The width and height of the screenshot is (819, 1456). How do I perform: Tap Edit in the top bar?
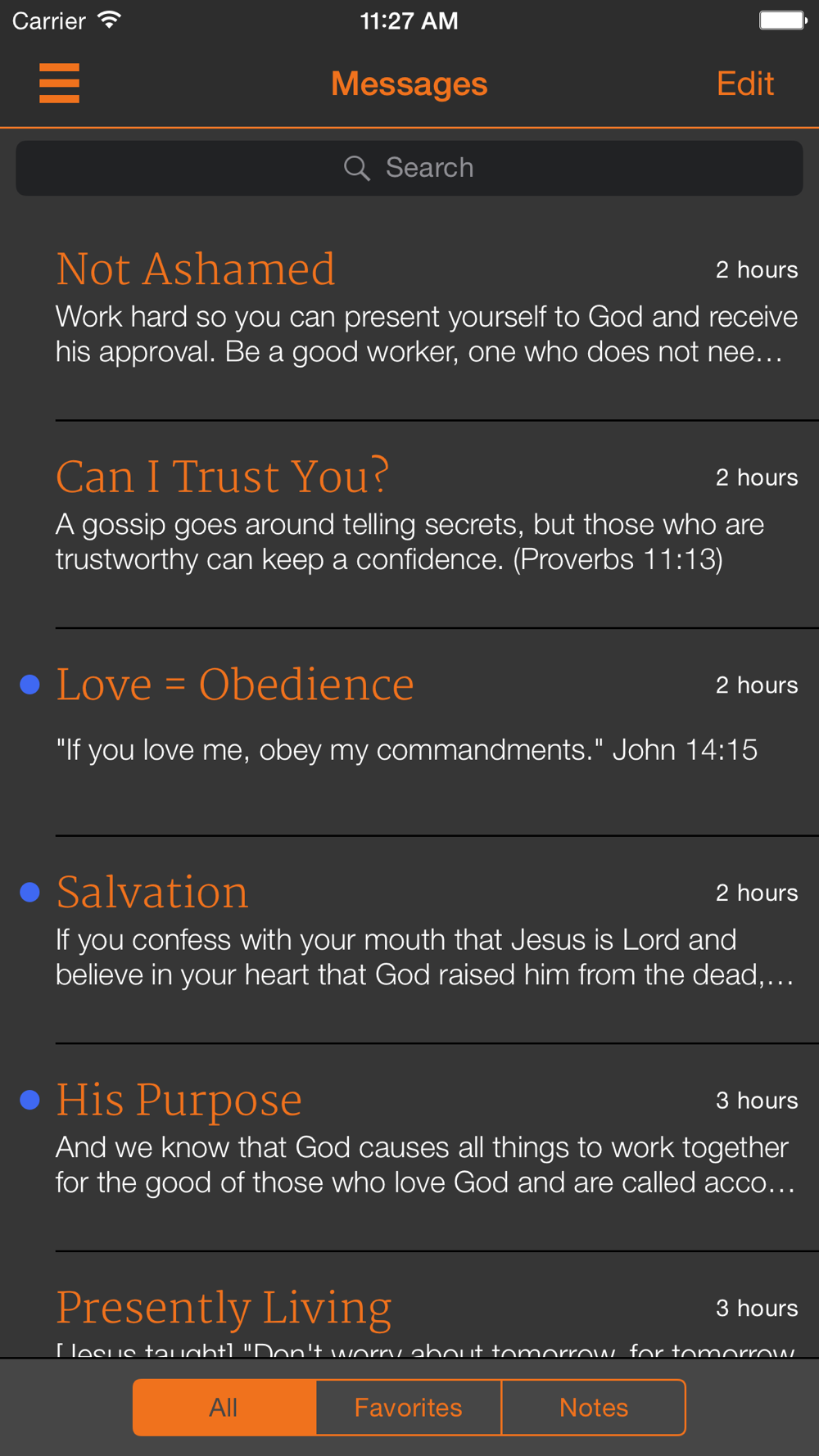744,84
